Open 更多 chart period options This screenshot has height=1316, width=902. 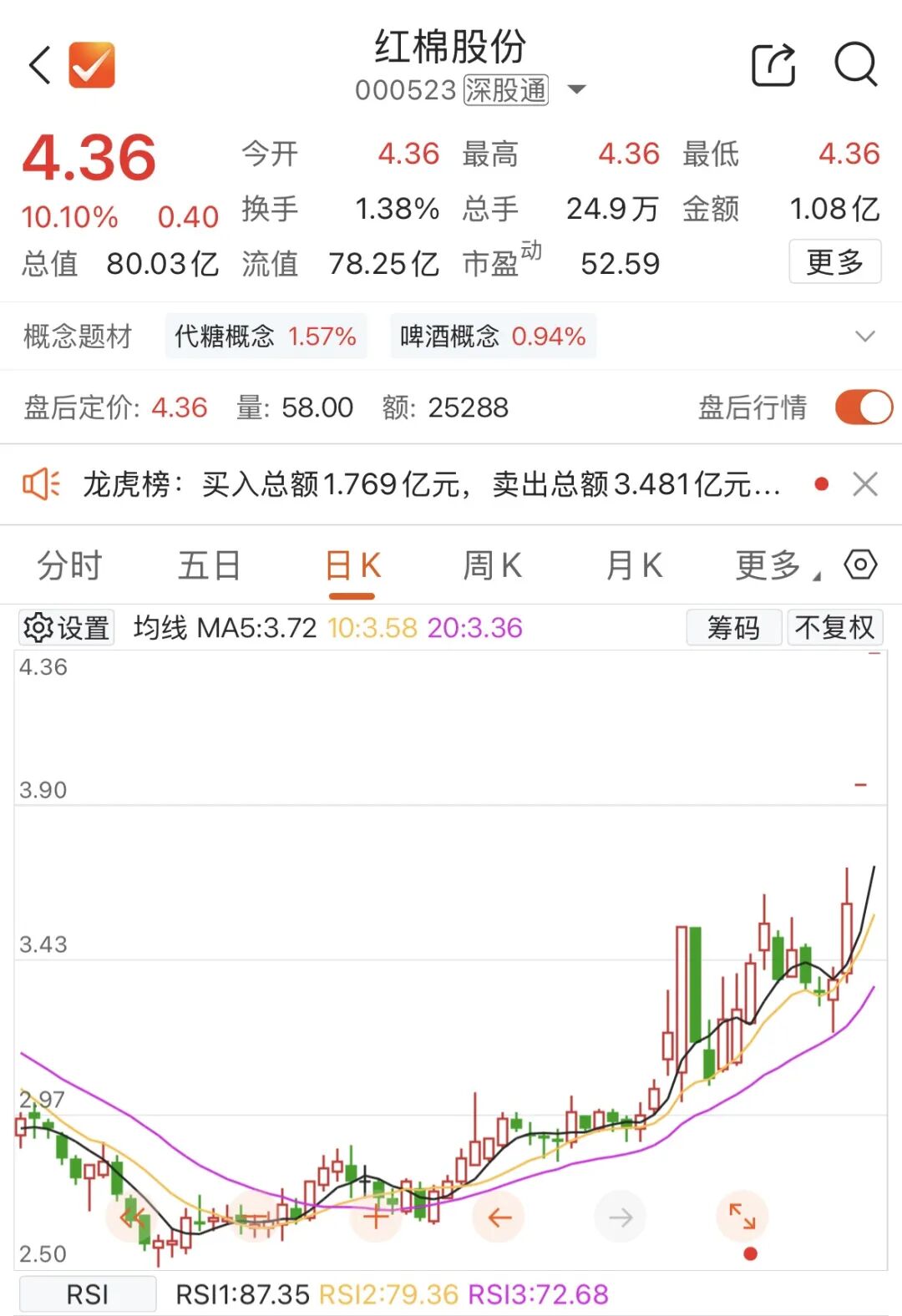point(777,566)
